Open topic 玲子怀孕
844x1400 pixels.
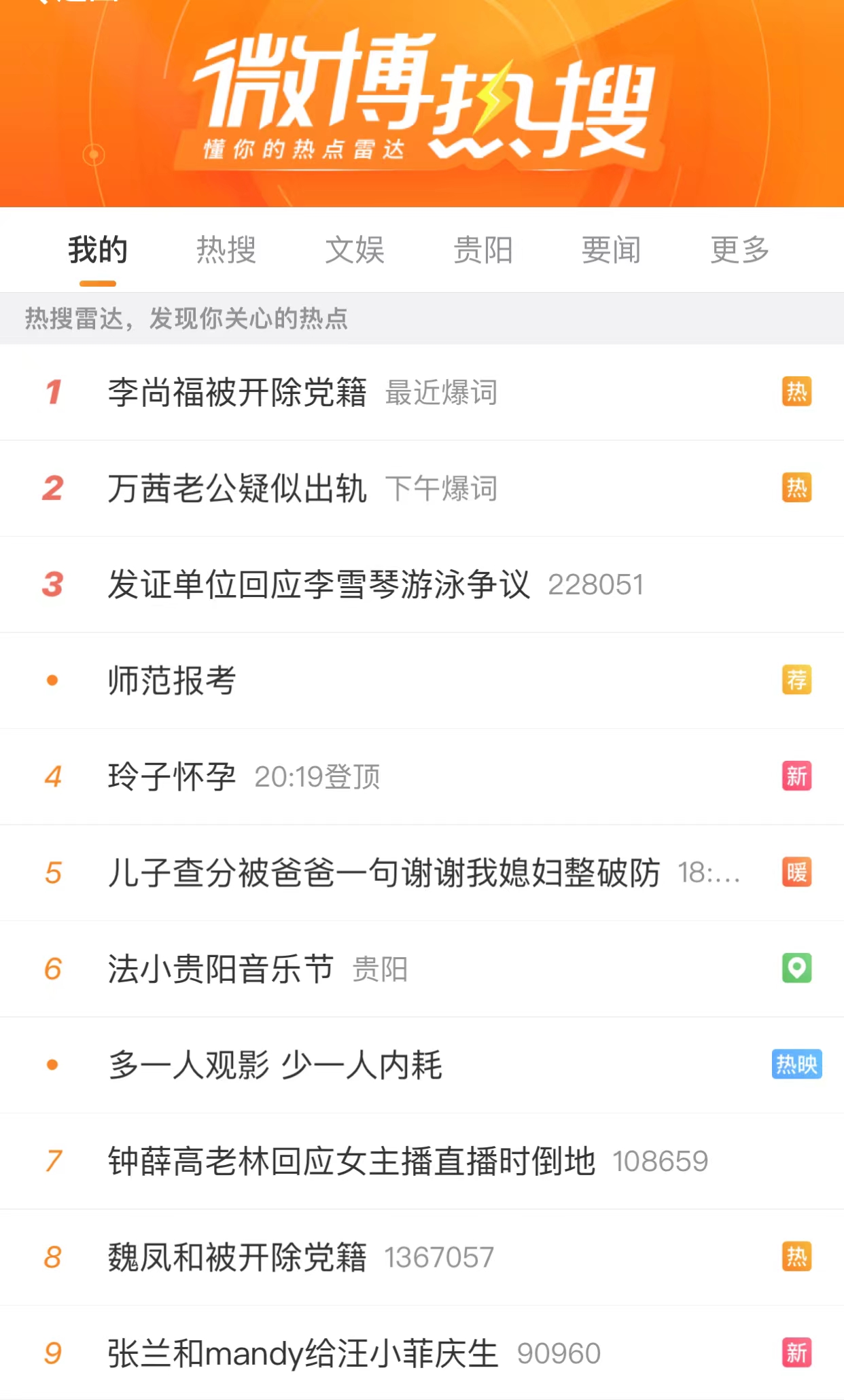(422, 776)
